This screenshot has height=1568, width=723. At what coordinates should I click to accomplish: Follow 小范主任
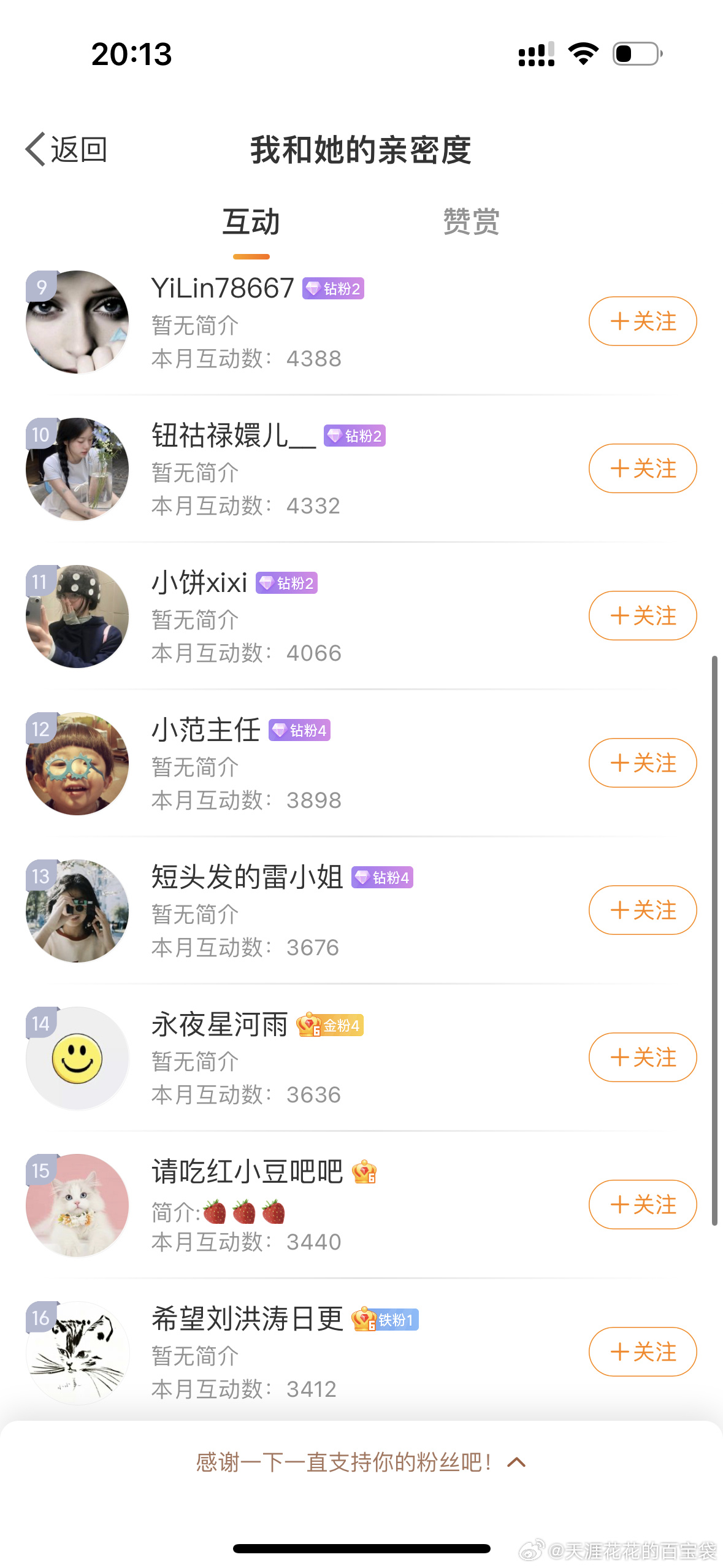point(642,763)
